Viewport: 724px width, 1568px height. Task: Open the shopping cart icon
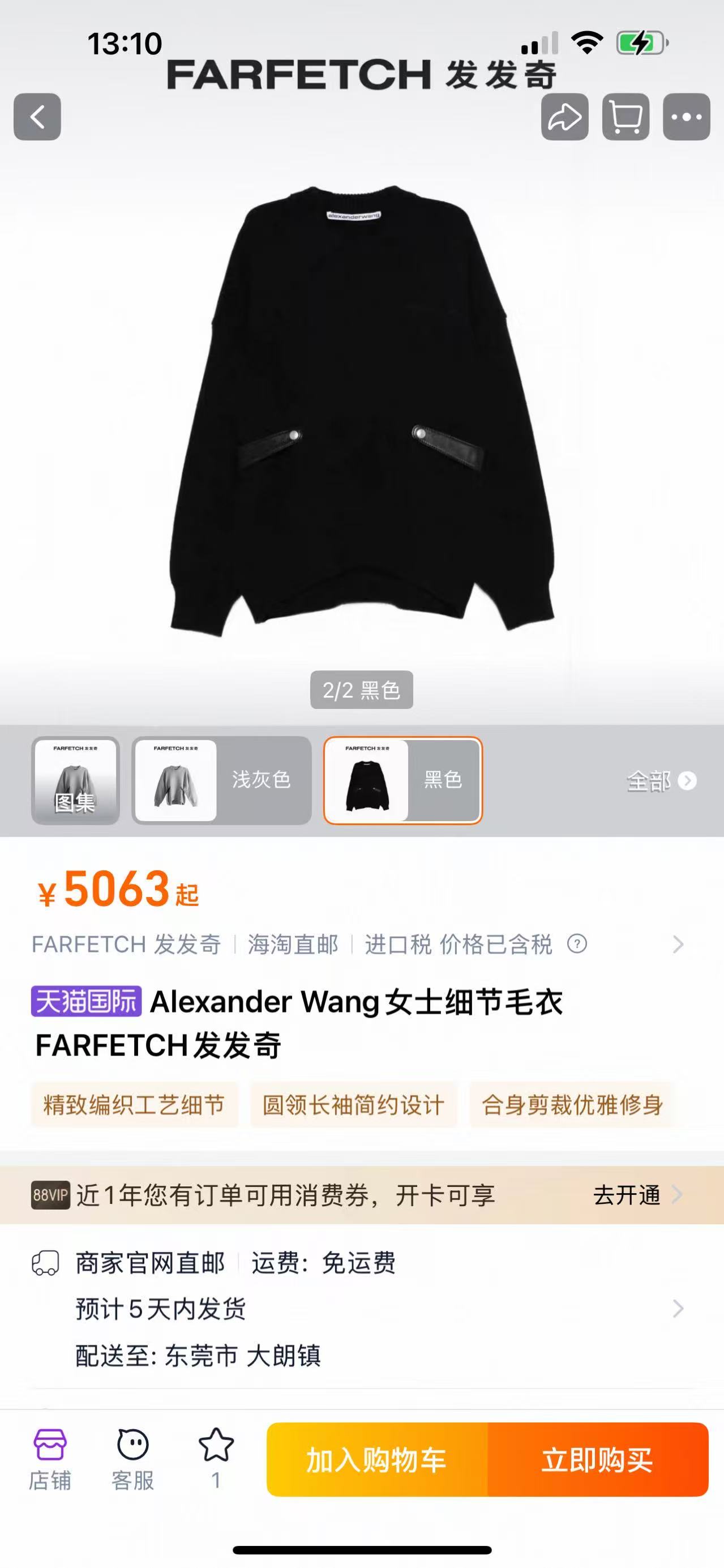(x=626, y=117)
